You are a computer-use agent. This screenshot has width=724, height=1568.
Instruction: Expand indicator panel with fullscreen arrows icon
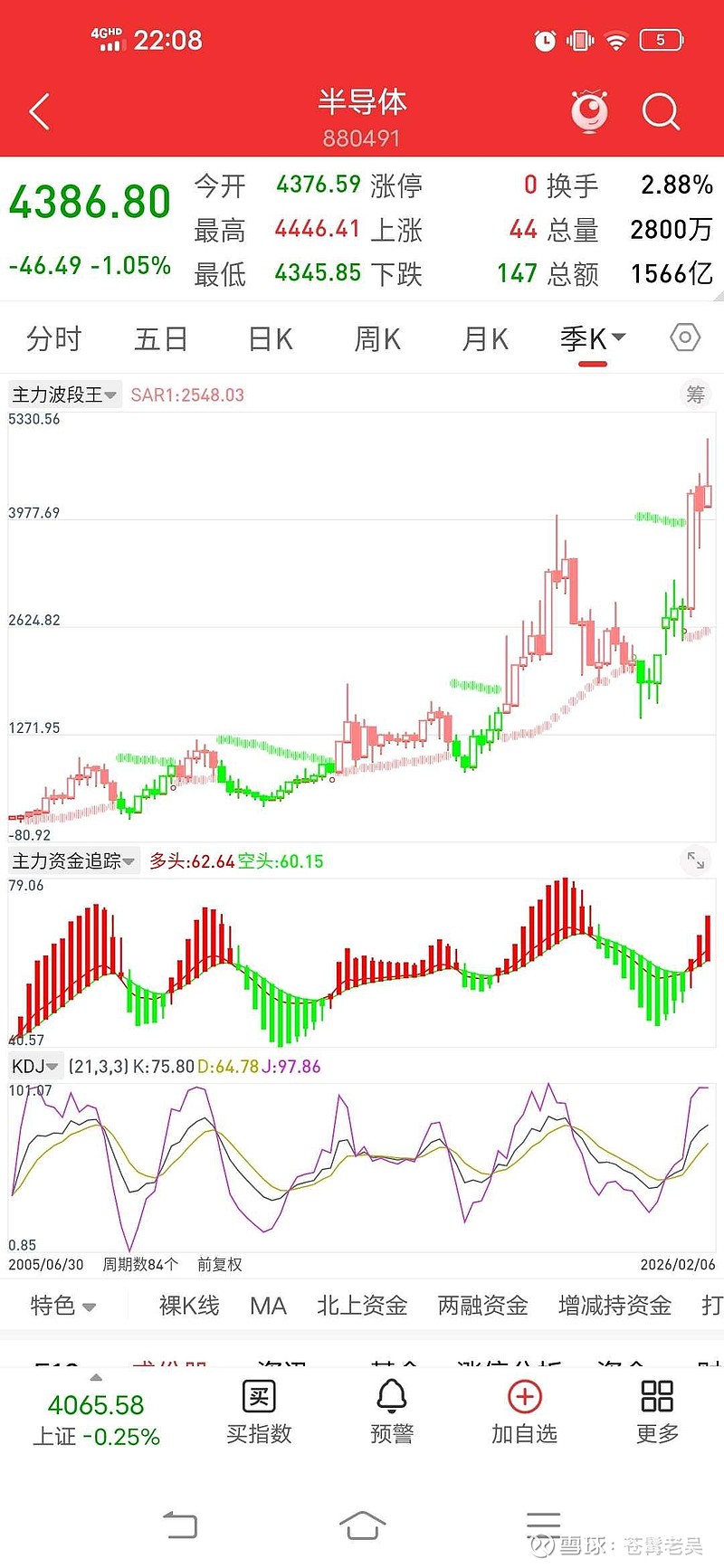[x=695, y=861]
